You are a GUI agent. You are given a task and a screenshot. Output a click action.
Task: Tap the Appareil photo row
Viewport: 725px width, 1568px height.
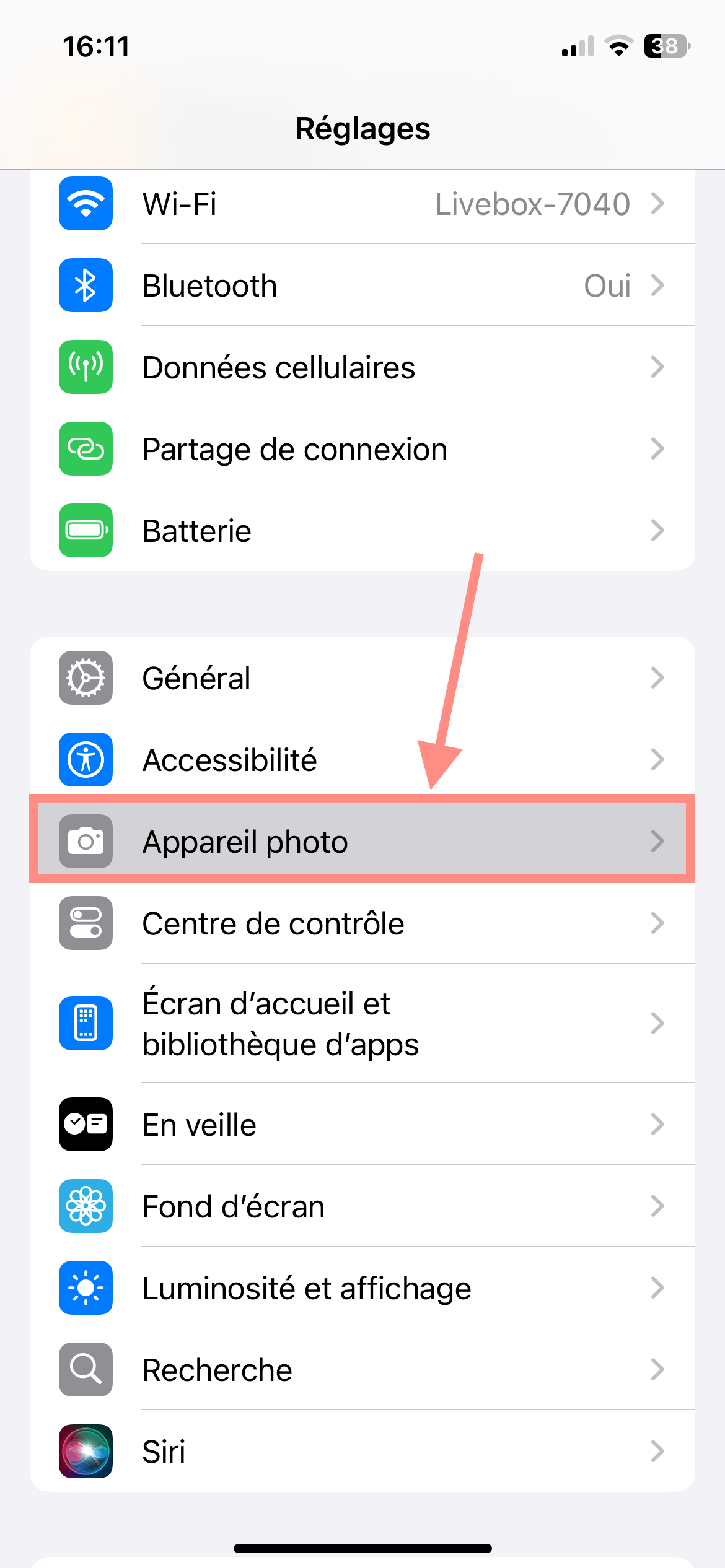(x=362, y=841)
